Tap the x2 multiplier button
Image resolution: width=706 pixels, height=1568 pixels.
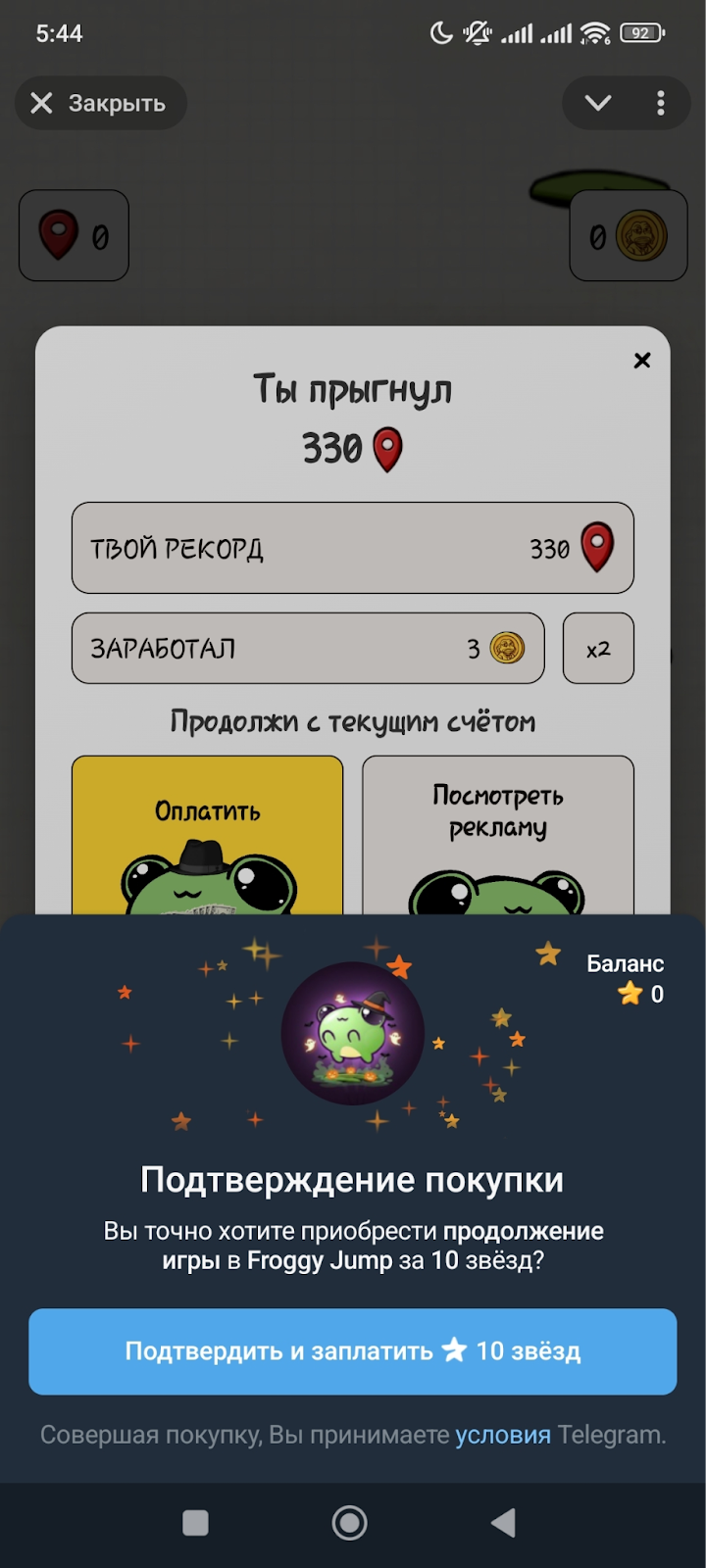(598, 649)
